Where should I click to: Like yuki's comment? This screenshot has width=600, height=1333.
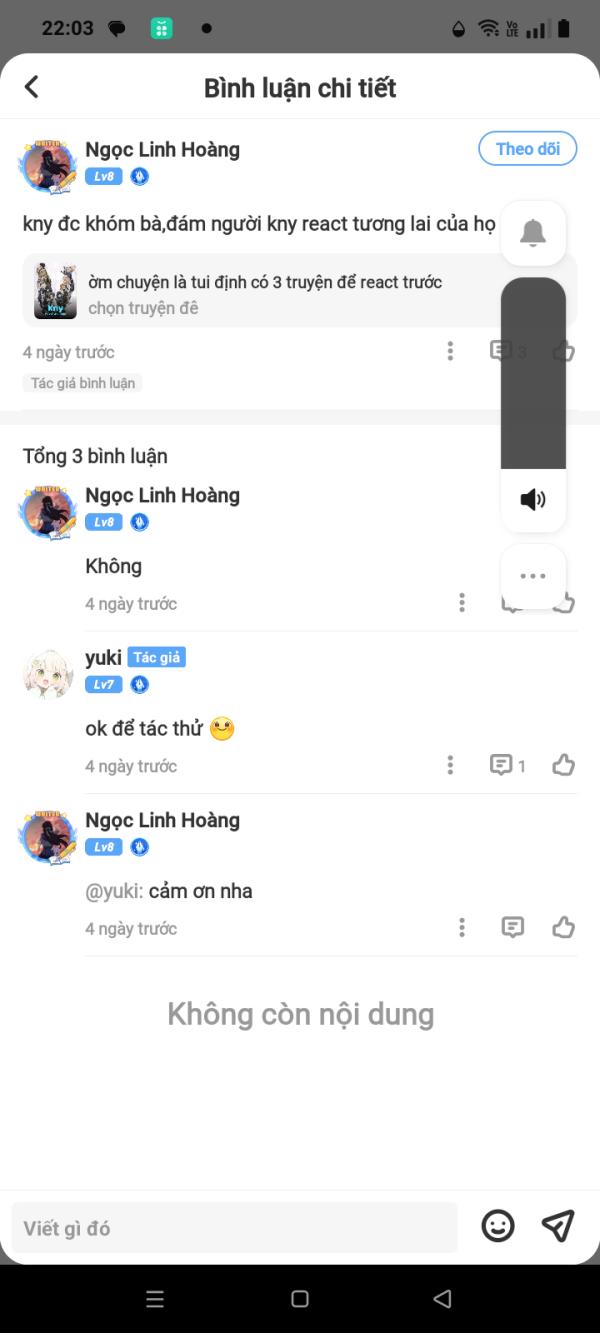564,765
